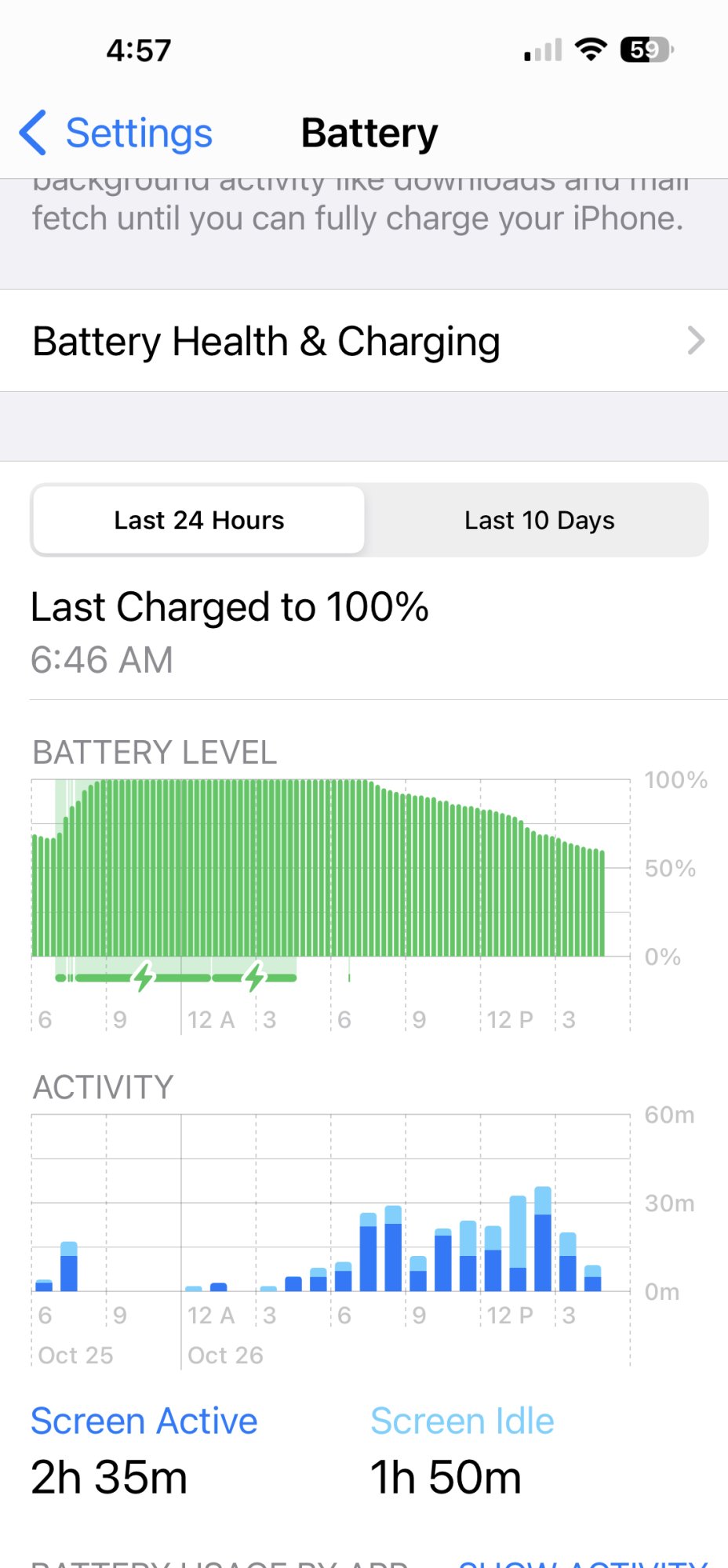This screenshot has width=728, height=1568.
Task: Switch to Last 10 Days
Action: click(539, 521)
